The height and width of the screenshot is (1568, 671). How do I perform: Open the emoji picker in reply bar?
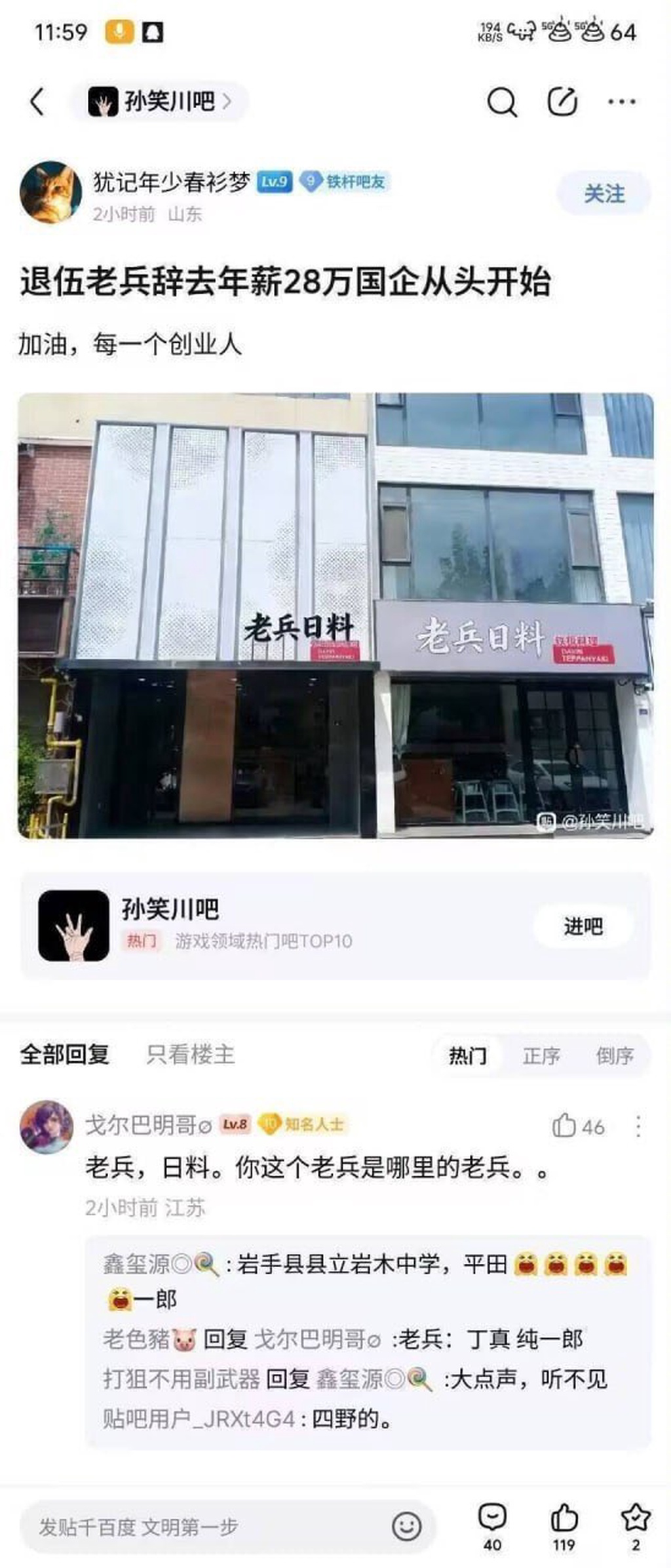[x=406, y=1527]
